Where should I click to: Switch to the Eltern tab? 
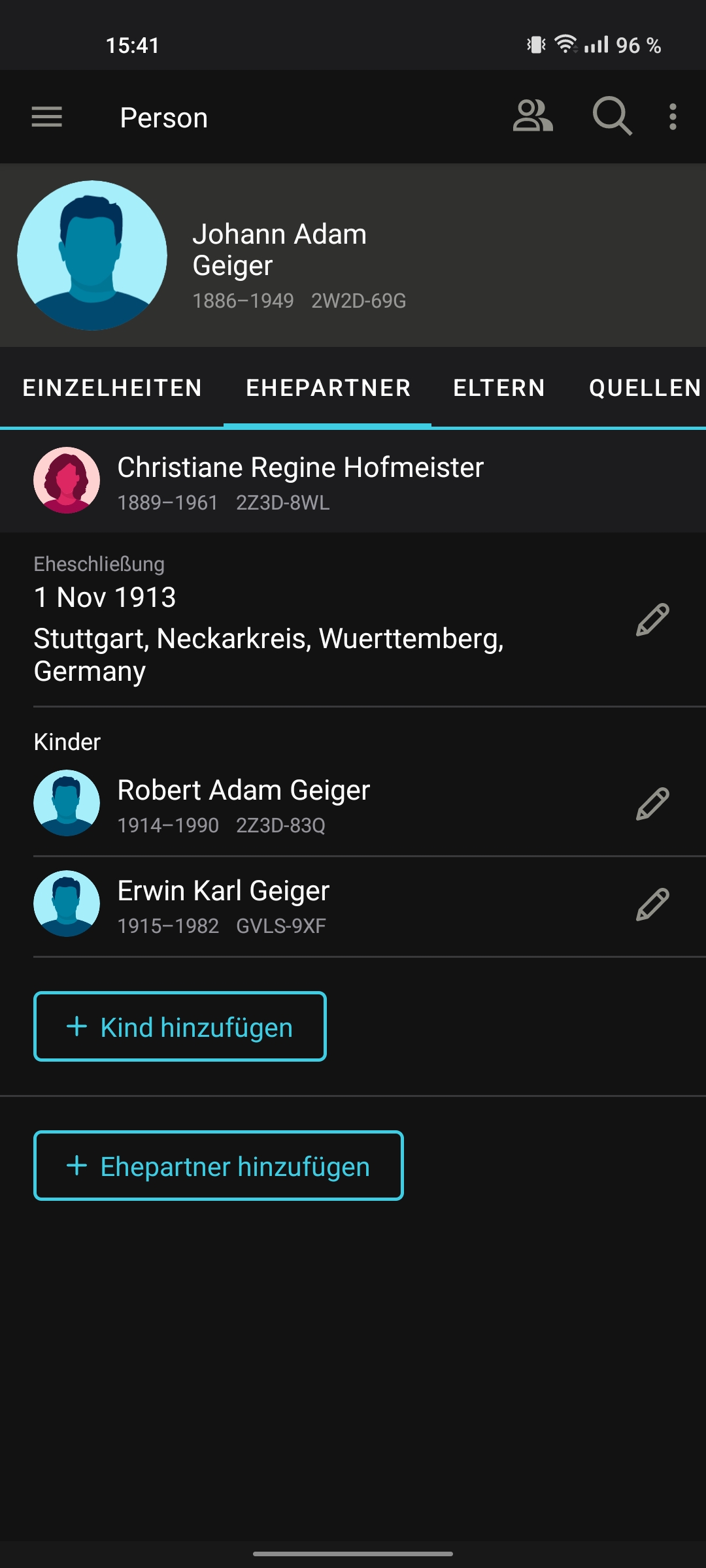click(499, 388)
